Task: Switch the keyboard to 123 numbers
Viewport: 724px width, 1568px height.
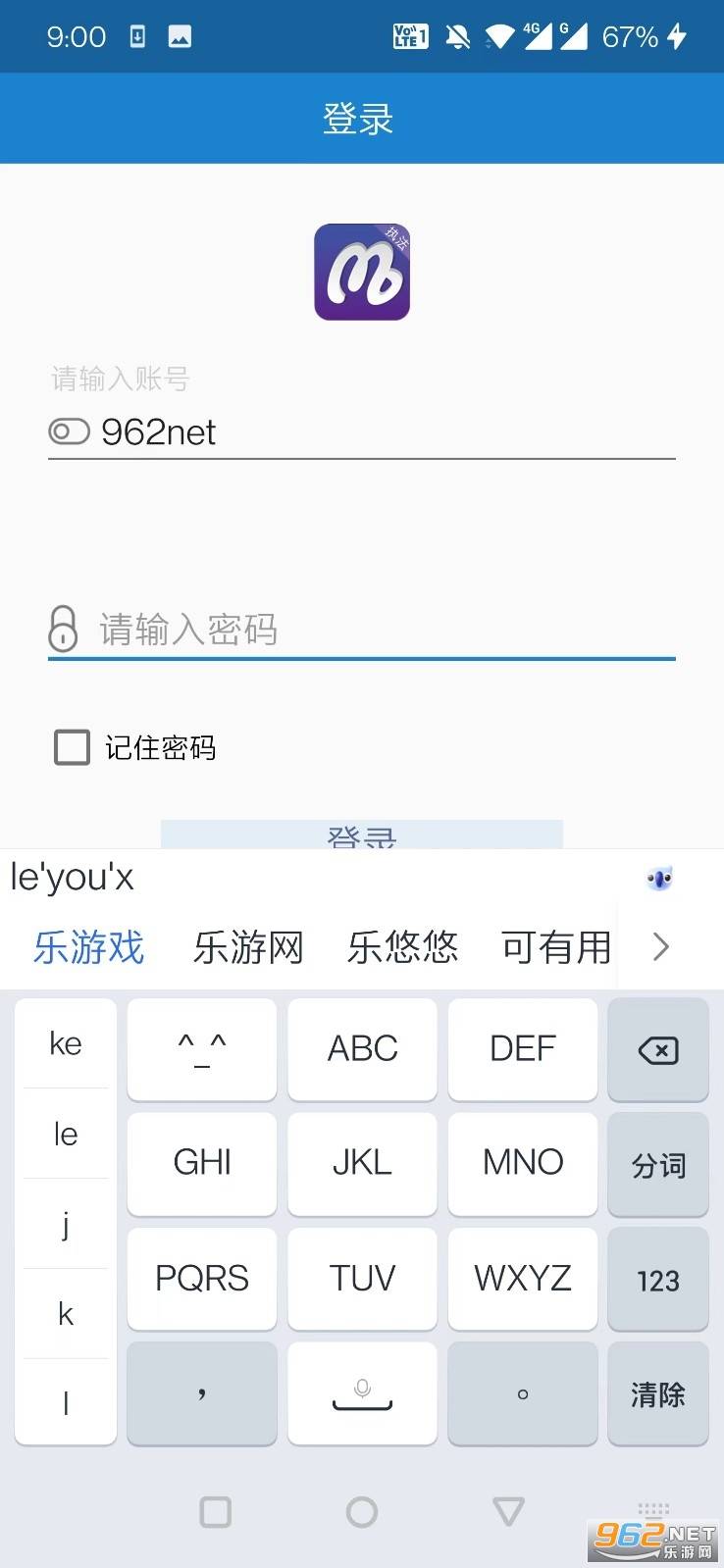Action: coord(657,1280)
